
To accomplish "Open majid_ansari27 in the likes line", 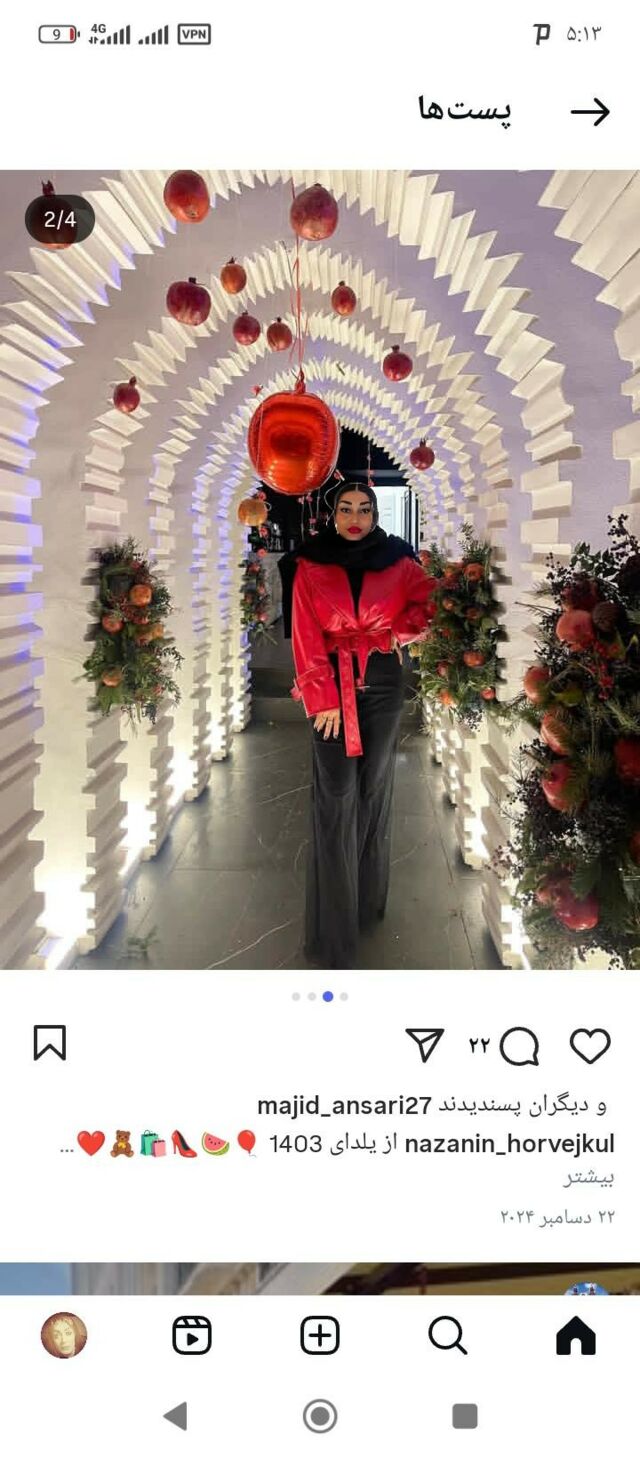I will [x=344, y=1105].
